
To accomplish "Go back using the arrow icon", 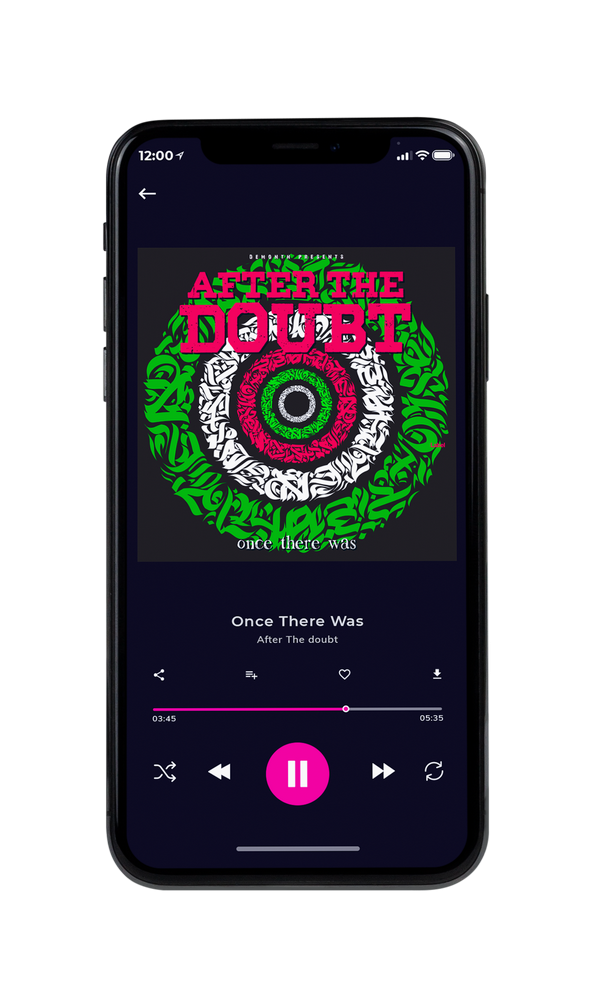I will pos(147,193).
